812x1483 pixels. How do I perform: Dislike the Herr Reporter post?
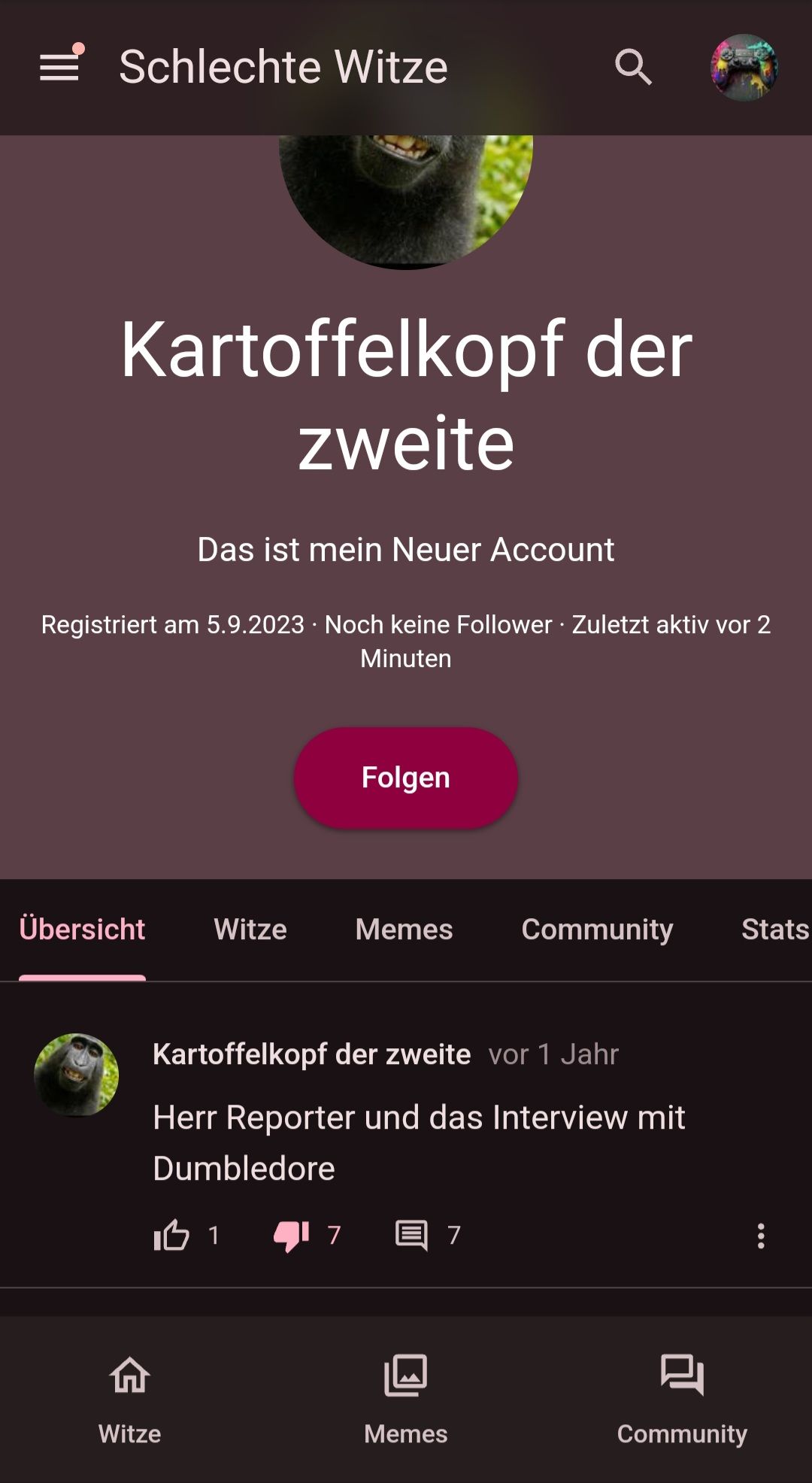pyautogui.click(x=292, y=1235)
